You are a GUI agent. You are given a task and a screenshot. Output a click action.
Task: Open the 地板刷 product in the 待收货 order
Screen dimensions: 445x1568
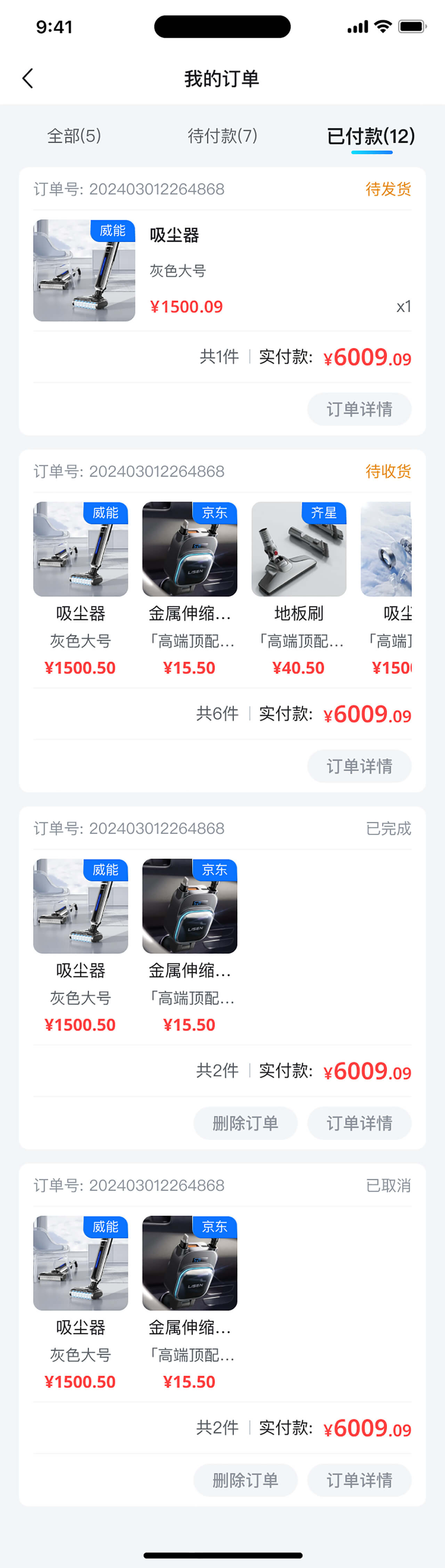299,549
